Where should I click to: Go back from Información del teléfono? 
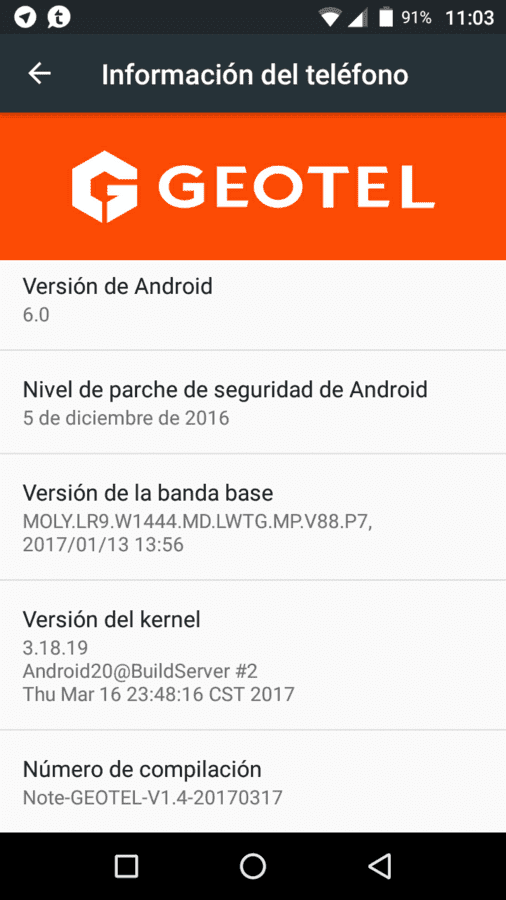[40, 73]
